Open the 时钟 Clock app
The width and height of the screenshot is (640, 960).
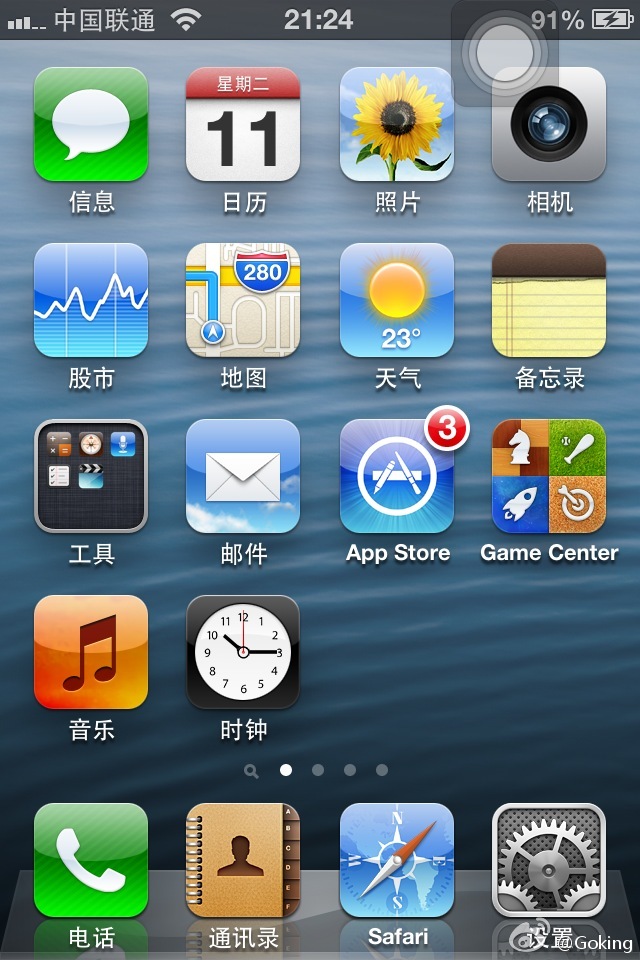coord(243,652)
